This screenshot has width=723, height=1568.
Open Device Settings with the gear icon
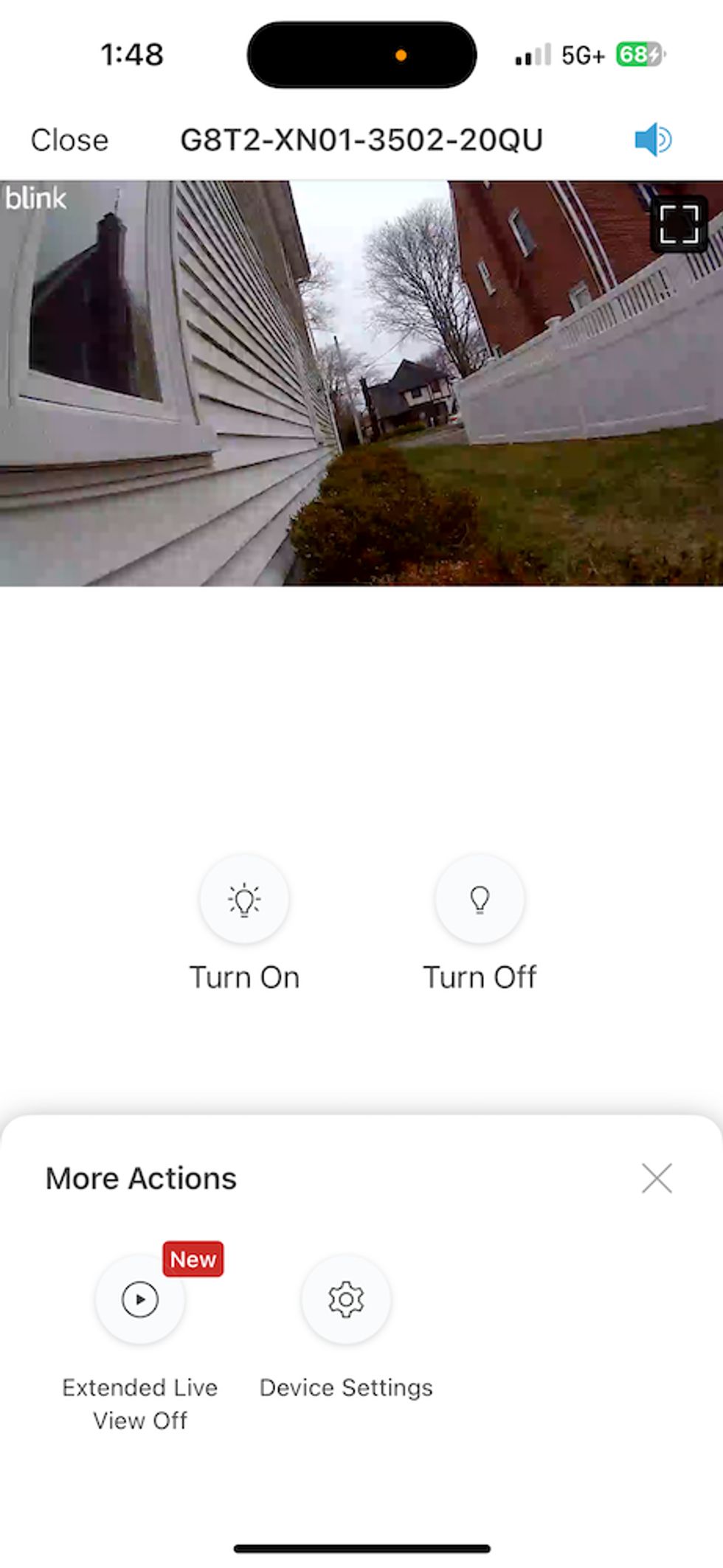pos(346,1300)
